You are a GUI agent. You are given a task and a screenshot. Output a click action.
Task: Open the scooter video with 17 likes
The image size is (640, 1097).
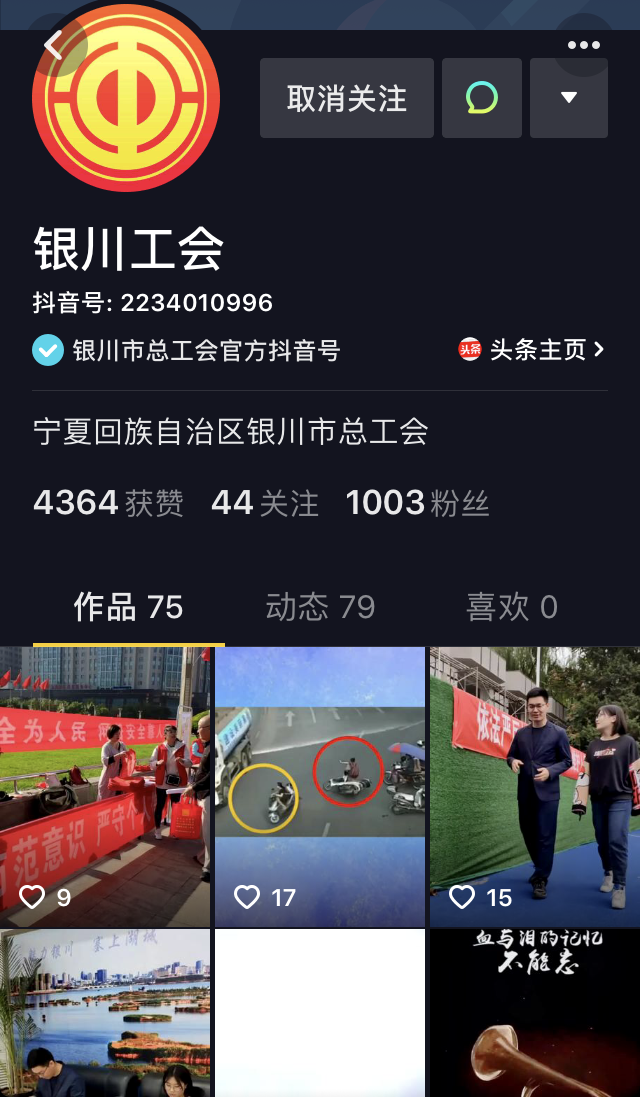click(x=320, y=786)
